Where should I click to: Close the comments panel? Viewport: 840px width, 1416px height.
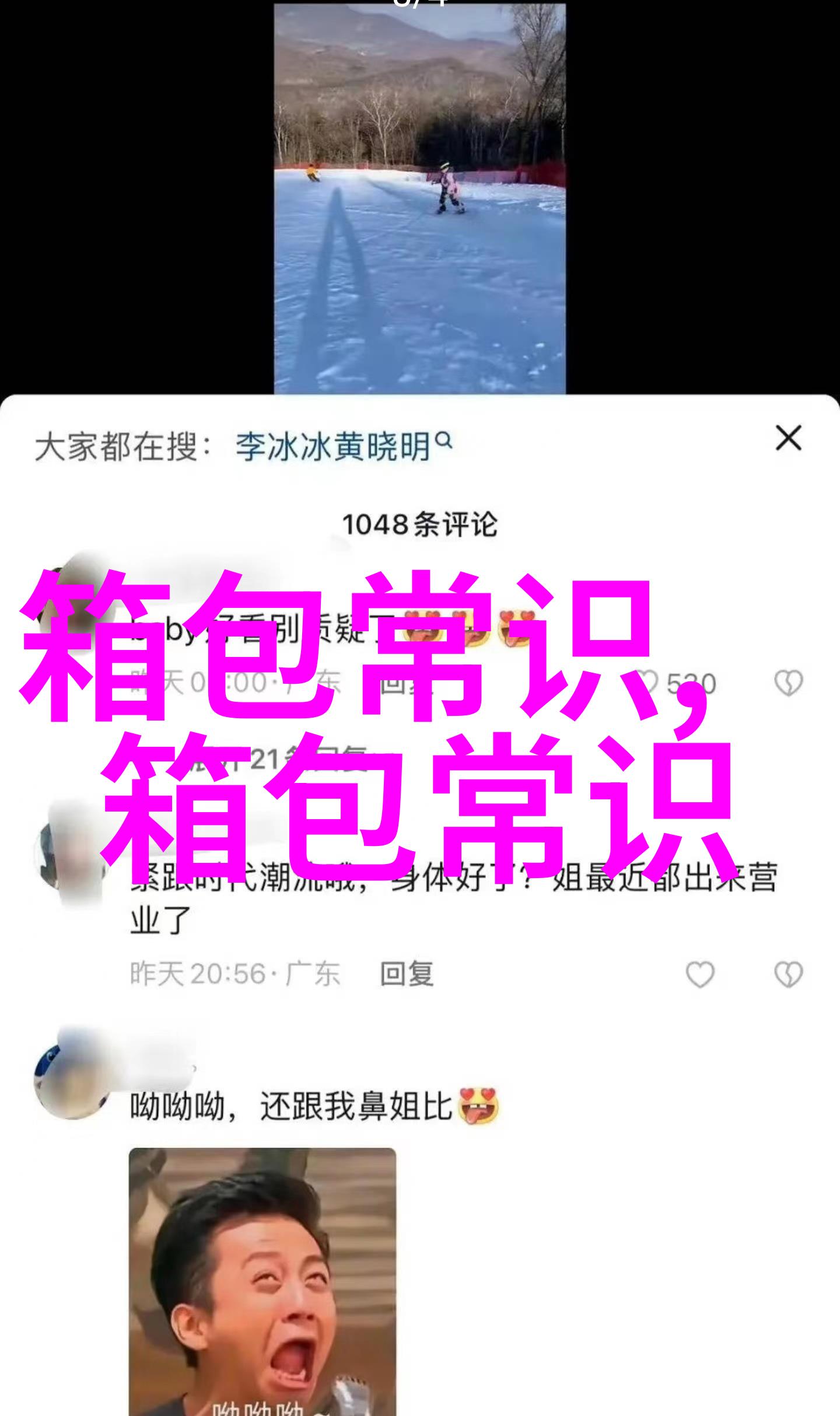788,438
